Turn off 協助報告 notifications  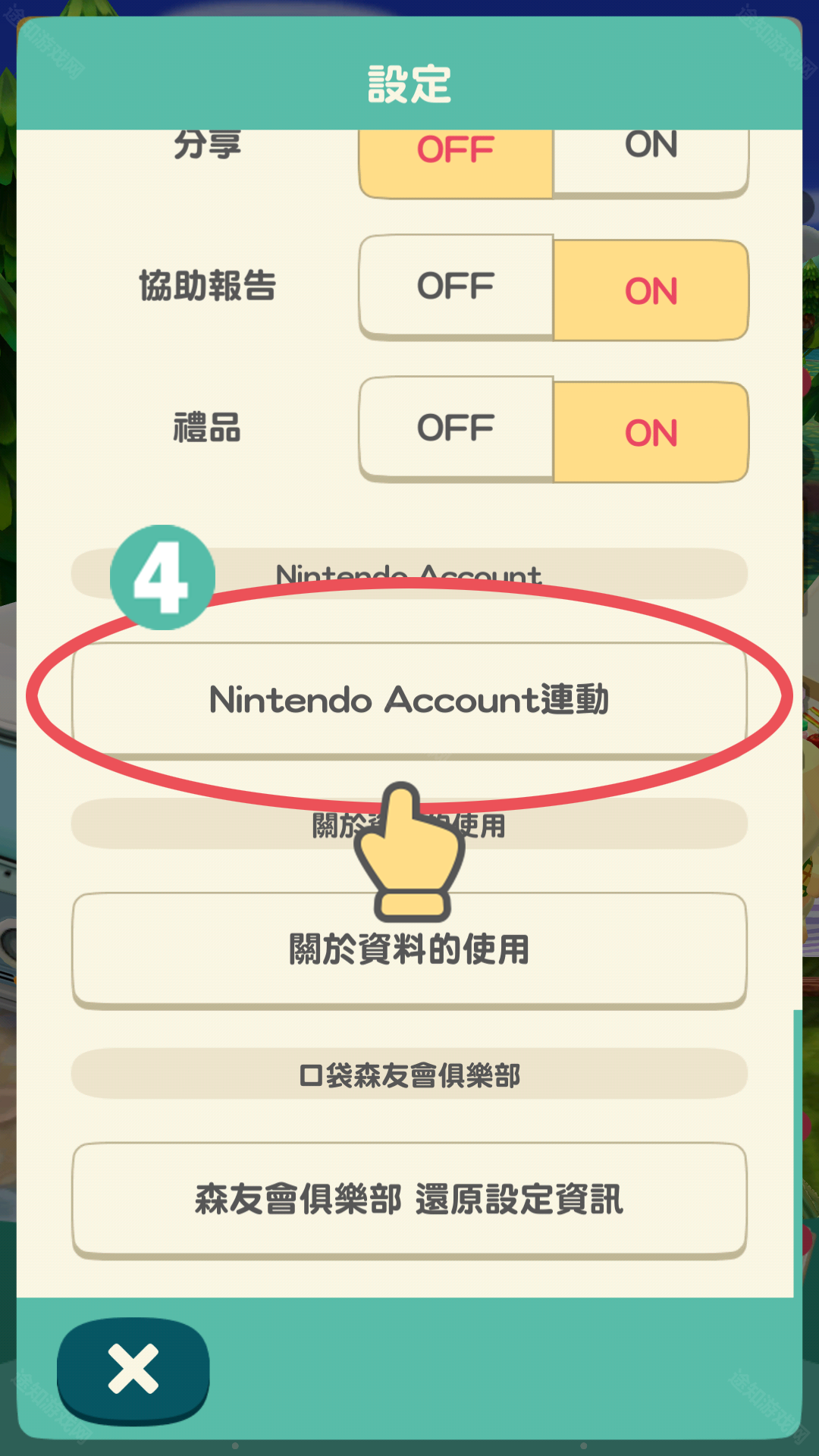pos(456,286)
